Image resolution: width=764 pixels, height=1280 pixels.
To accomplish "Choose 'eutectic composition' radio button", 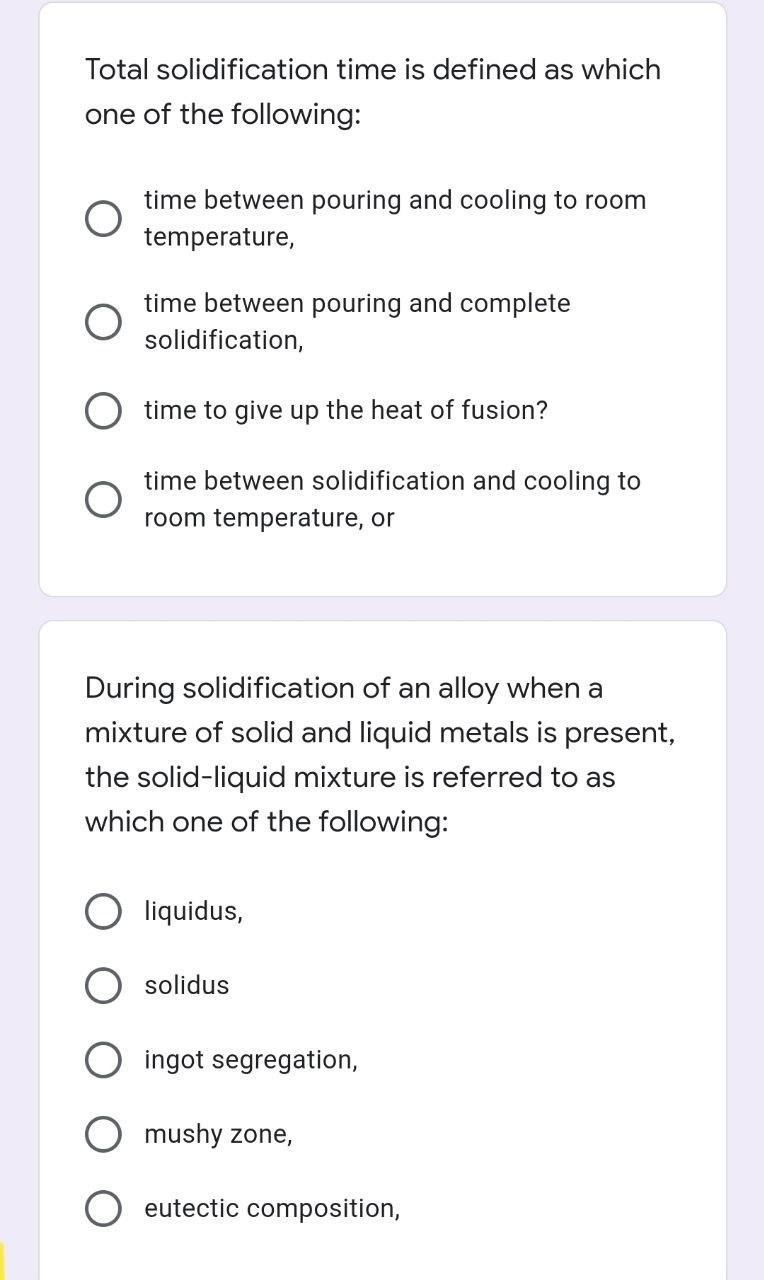I will 103,1208.
